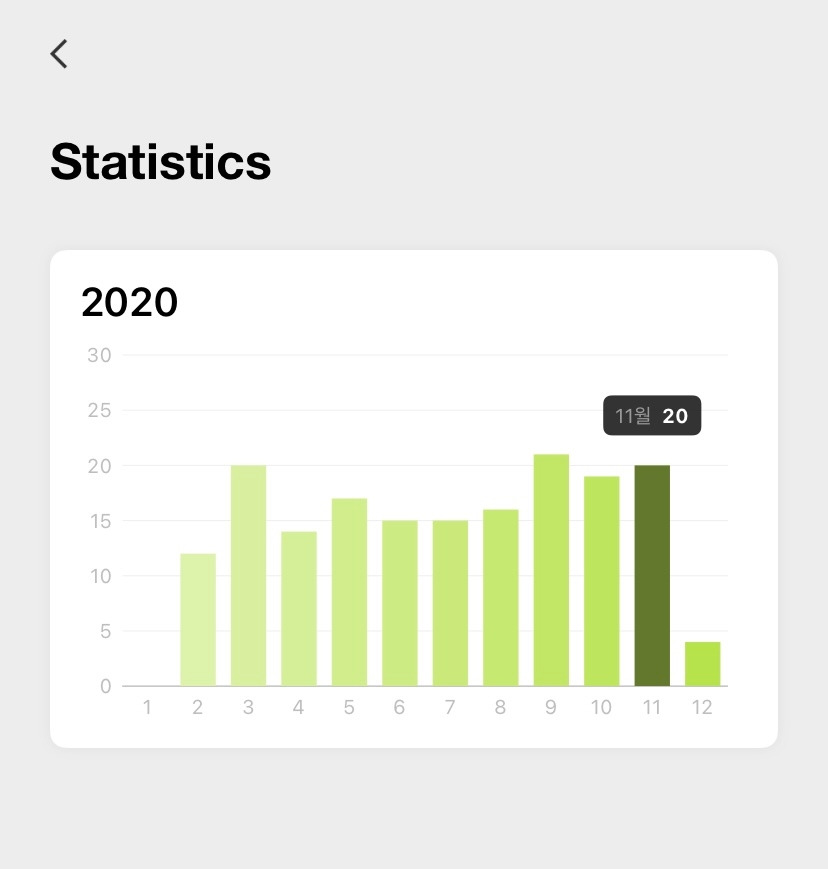The width and height of the screenshot is (828, 869).
Task: Go back using the arrow
Action: 59,54
